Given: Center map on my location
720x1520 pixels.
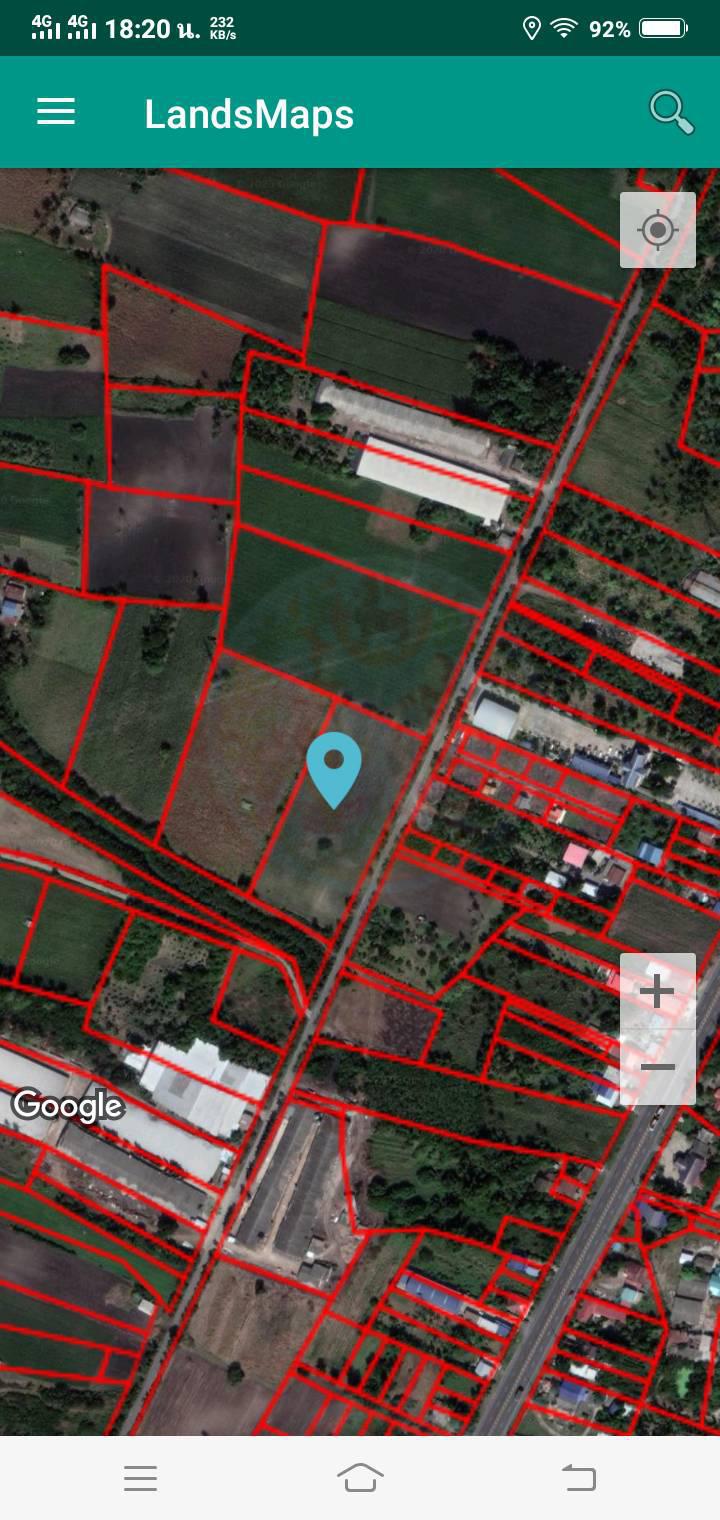Looking at the screenshot, I should click(x=658, y=230).
